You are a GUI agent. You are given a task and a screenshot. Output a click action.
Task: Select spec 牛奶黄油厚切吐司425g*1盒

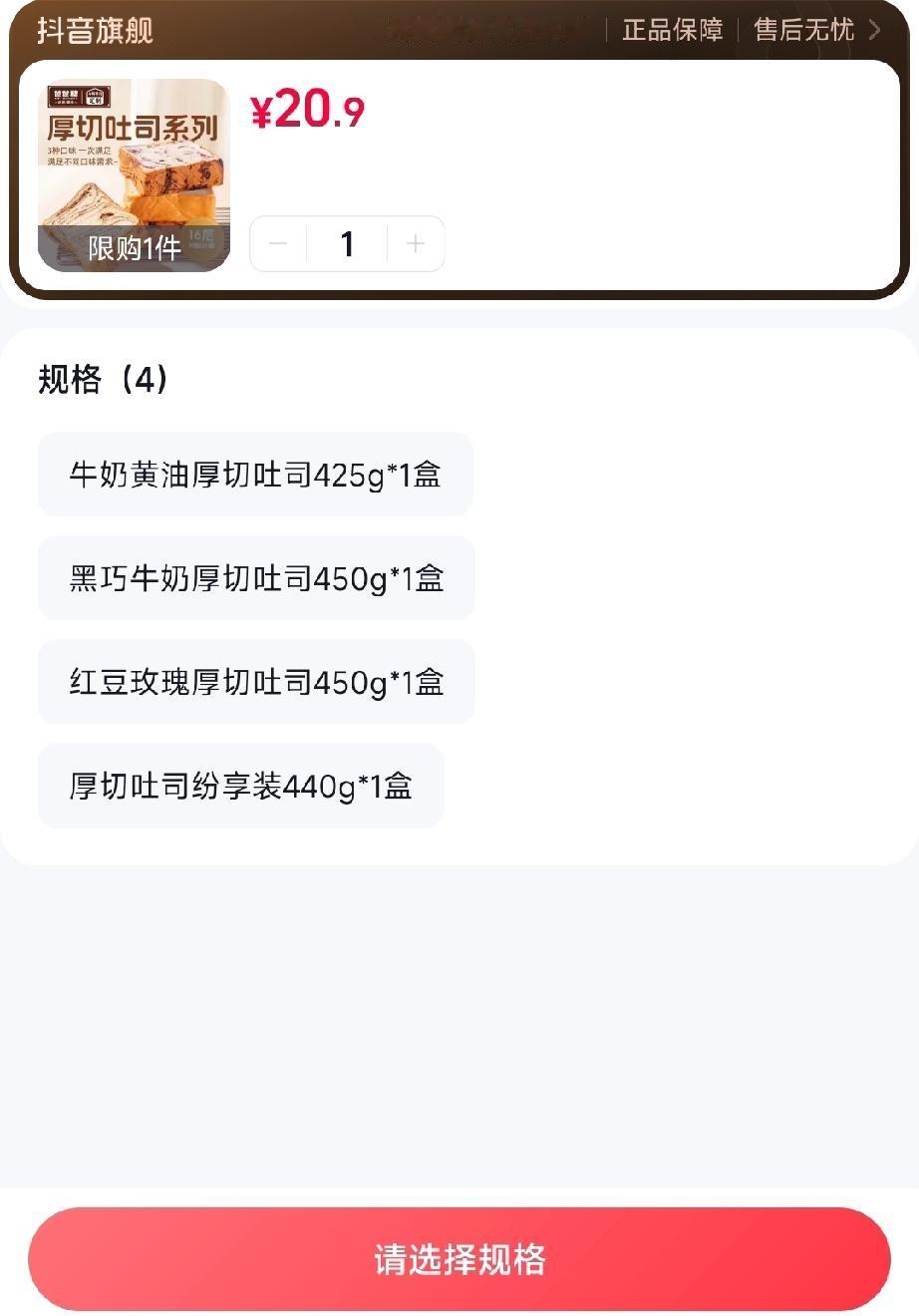pos(255,474)
